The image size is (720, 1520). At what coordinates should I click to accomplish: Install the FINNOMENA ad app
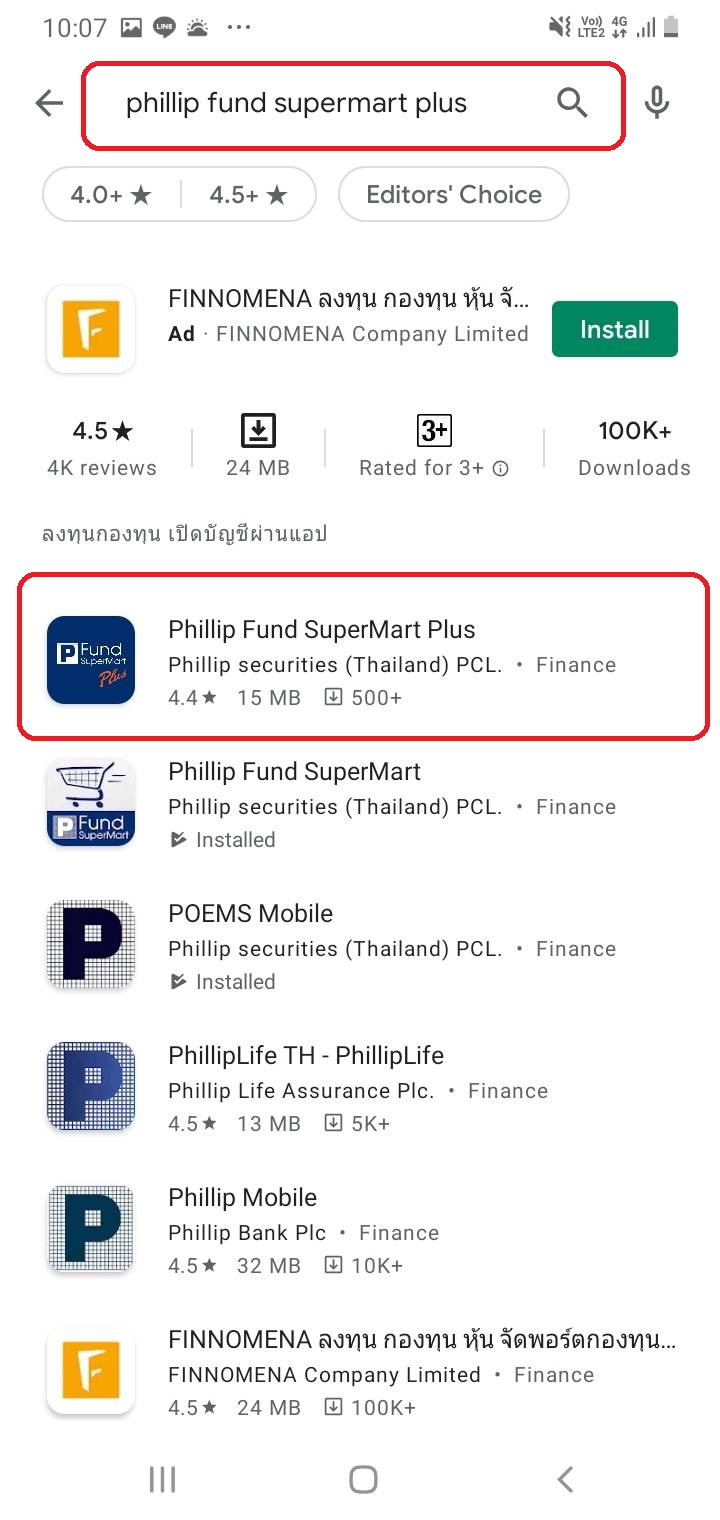[615, 329]
